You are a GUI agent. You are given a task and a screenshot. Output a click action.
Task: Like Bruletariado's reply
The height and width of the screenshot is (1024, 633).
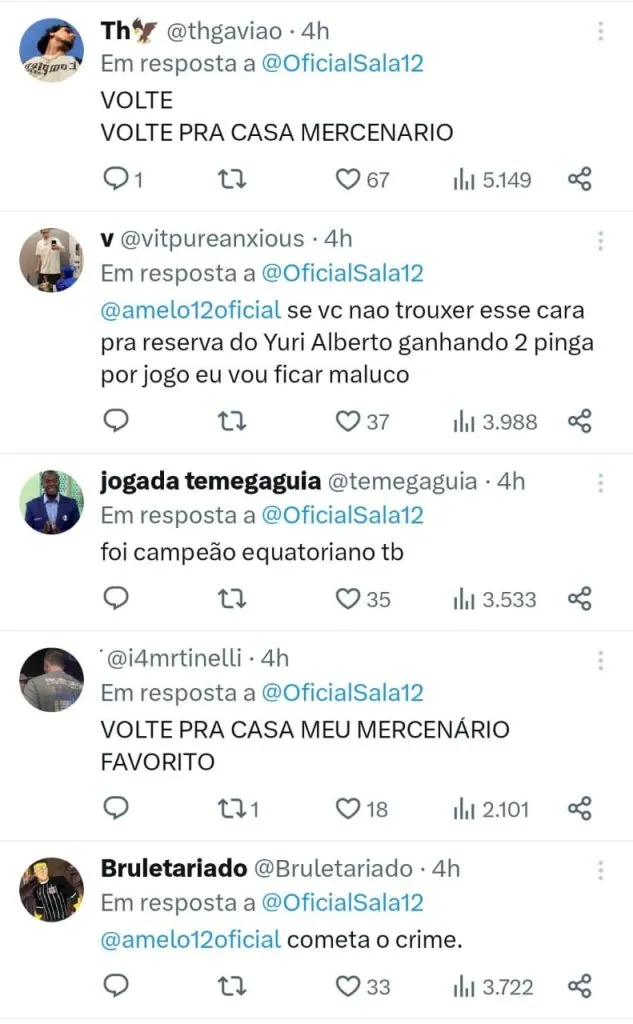tap(347, 986)
